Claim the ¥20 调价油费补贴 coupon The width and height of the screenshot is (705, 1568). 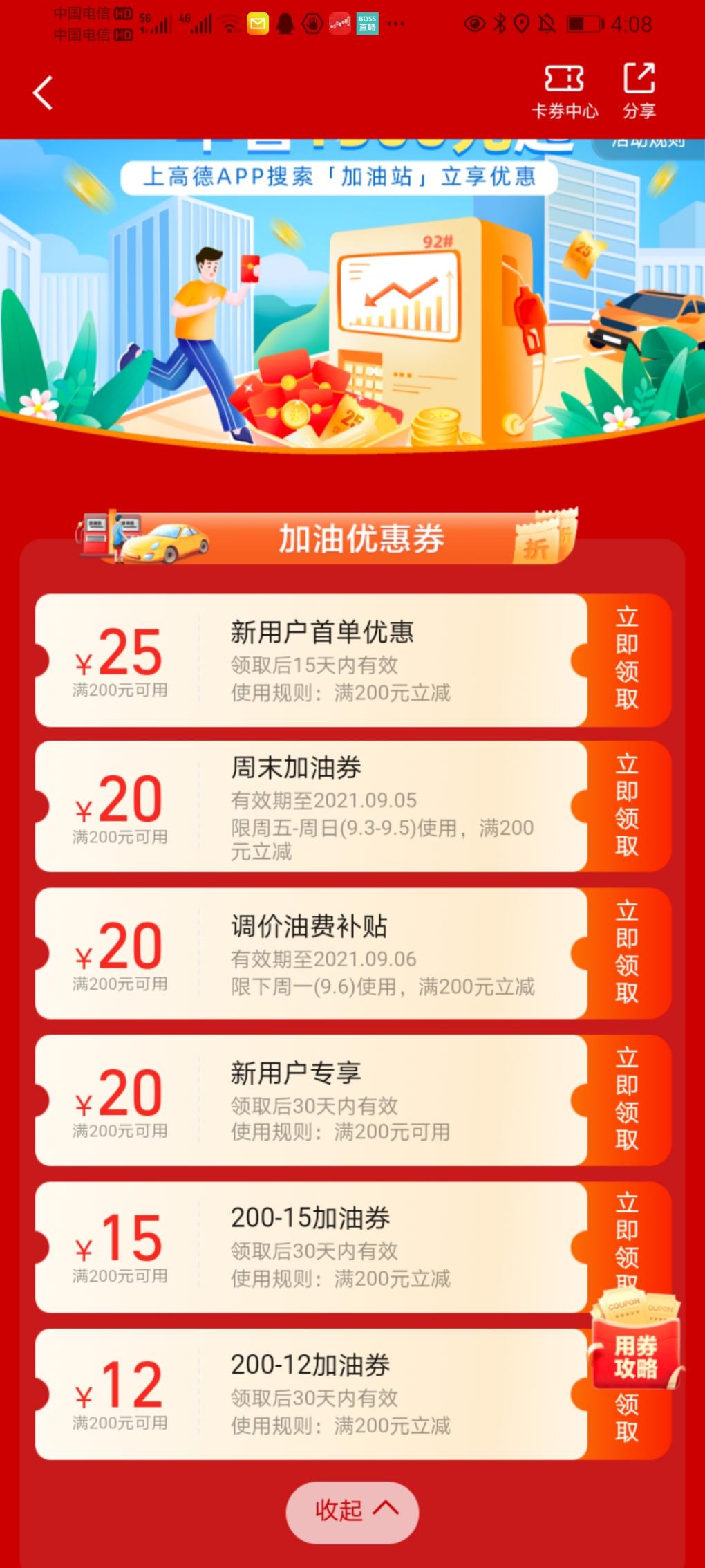[627, 952]
